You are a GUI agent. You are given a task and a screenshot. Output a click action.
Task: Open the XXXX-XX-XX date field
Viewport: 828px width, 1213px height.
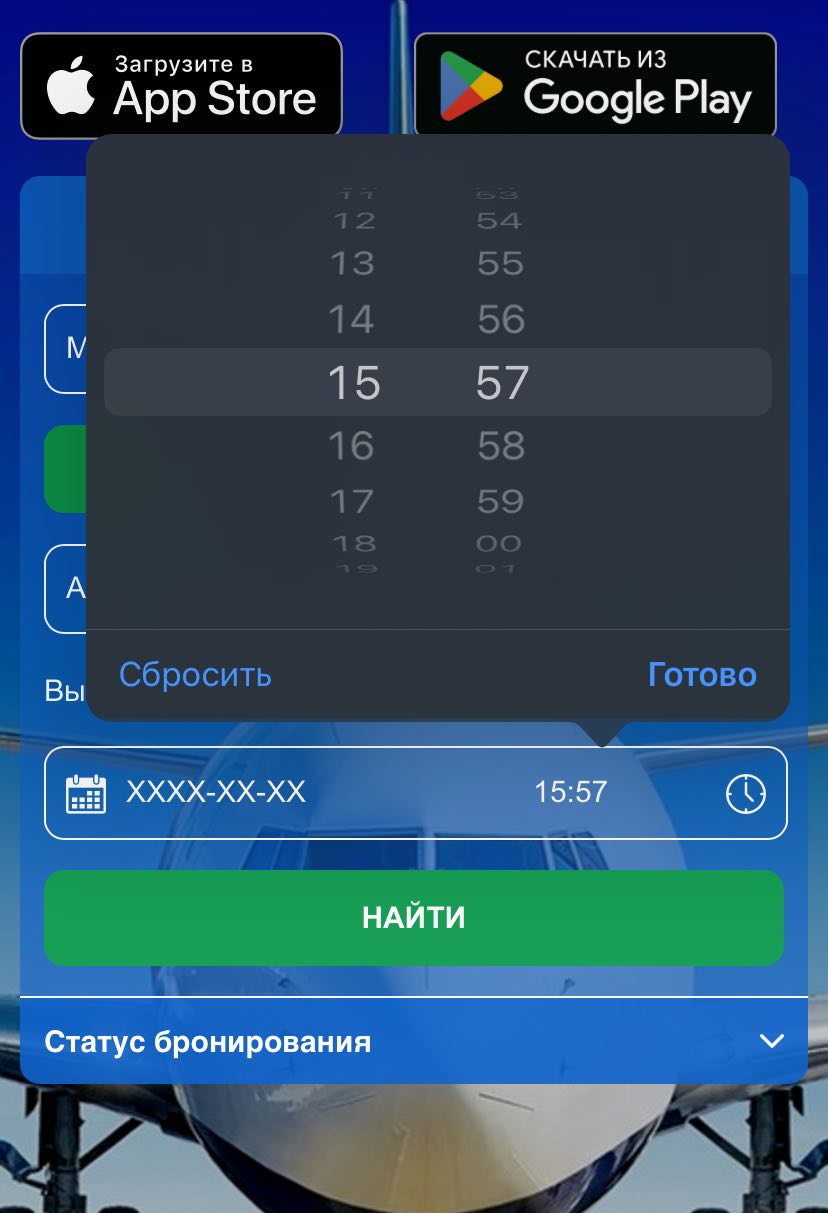pos(215,793)
